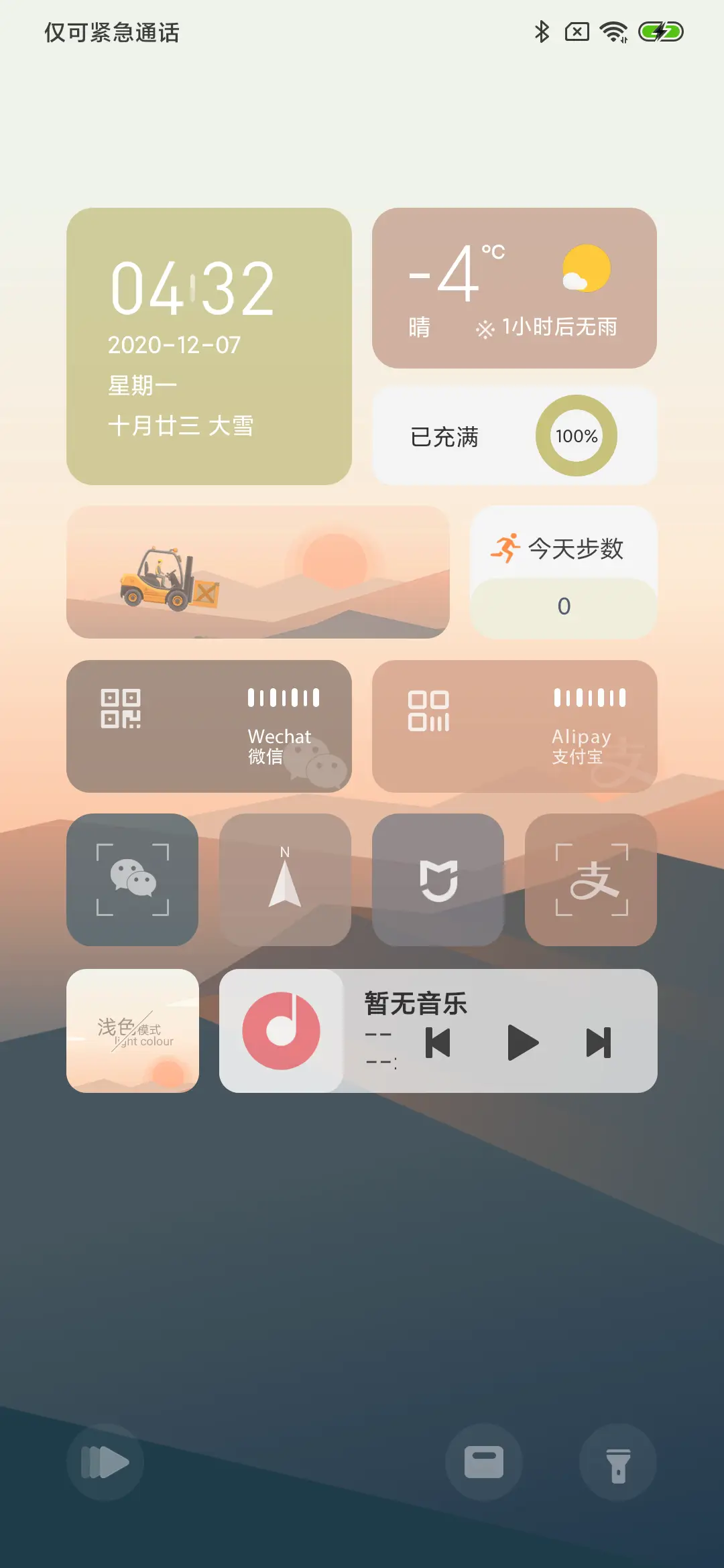Tap the Alipay scan shortcut
724x1568 pixels.
591,880
